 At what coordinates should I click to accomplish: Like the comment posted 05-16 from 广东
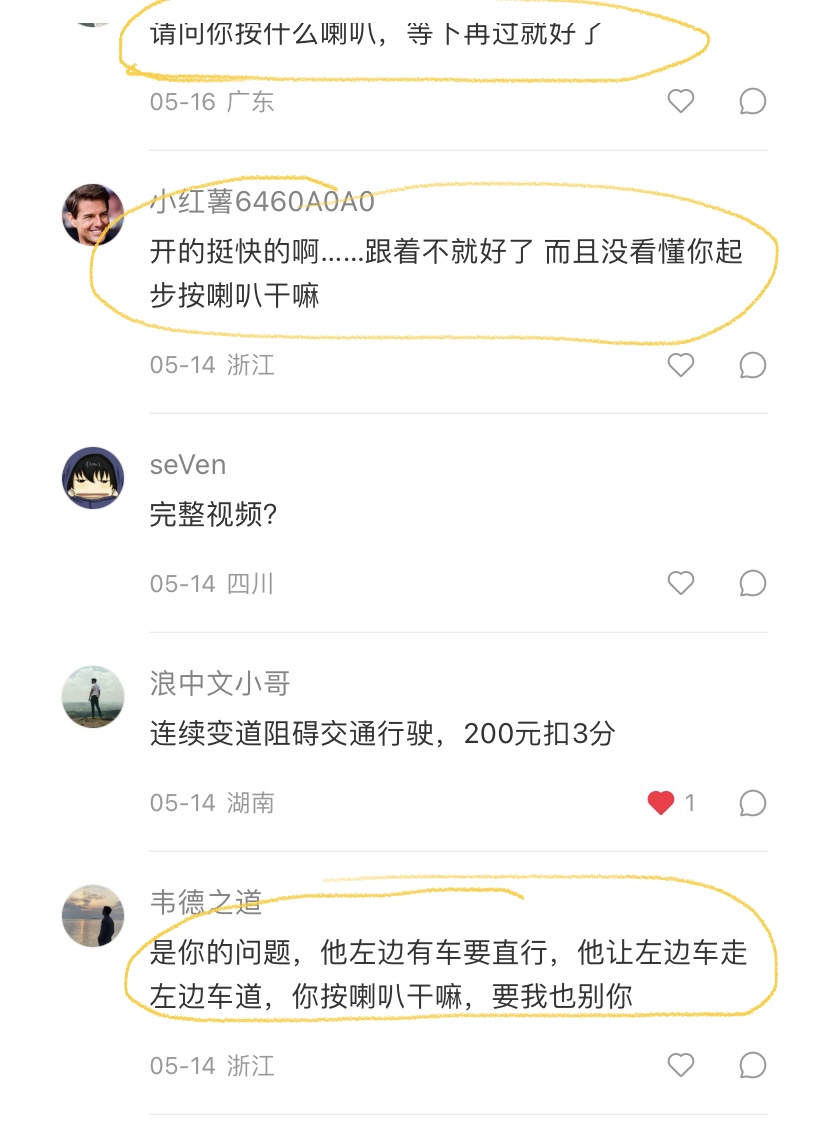click(x=681, y=101)
